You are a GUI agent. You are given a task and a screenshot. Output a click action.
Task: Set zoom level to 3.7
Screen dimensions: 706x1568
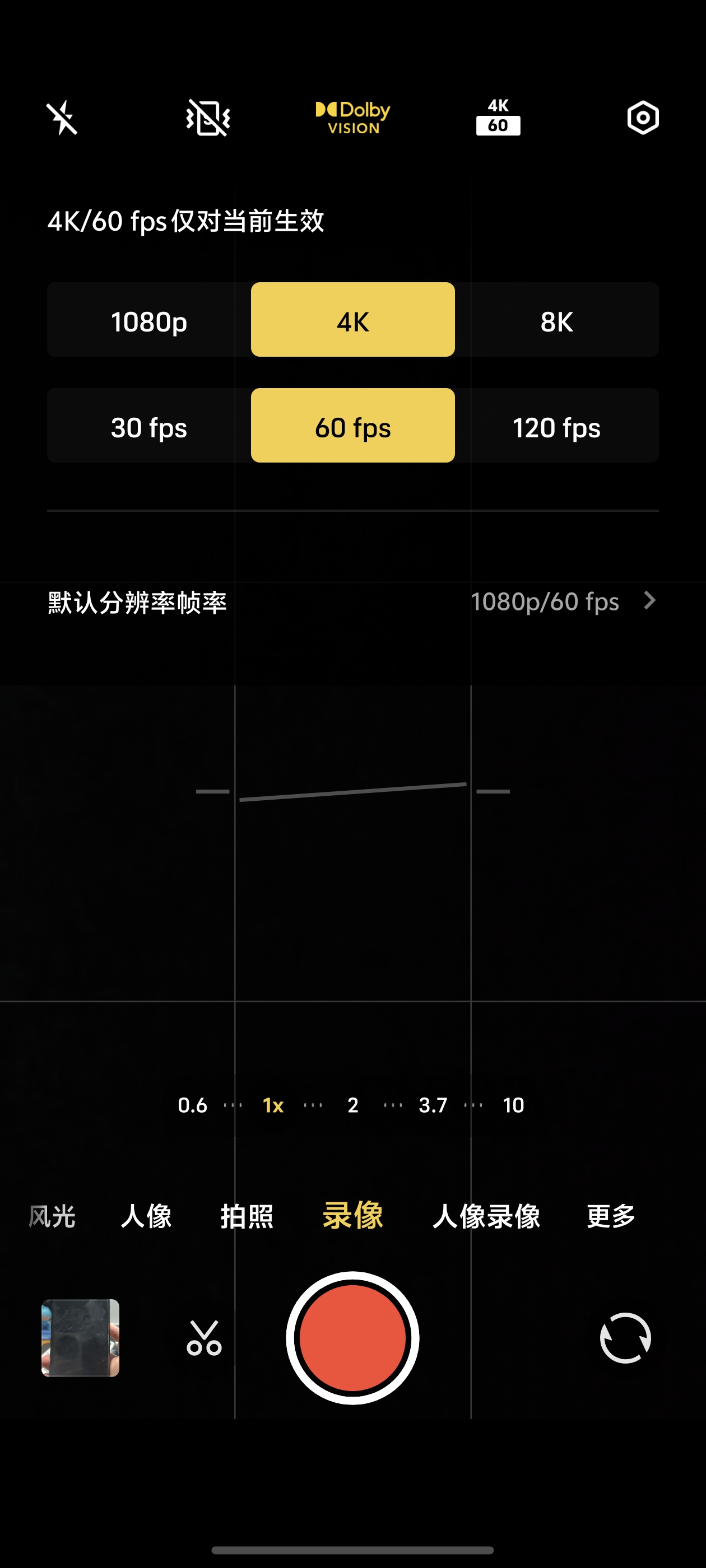click(433, 1105)
